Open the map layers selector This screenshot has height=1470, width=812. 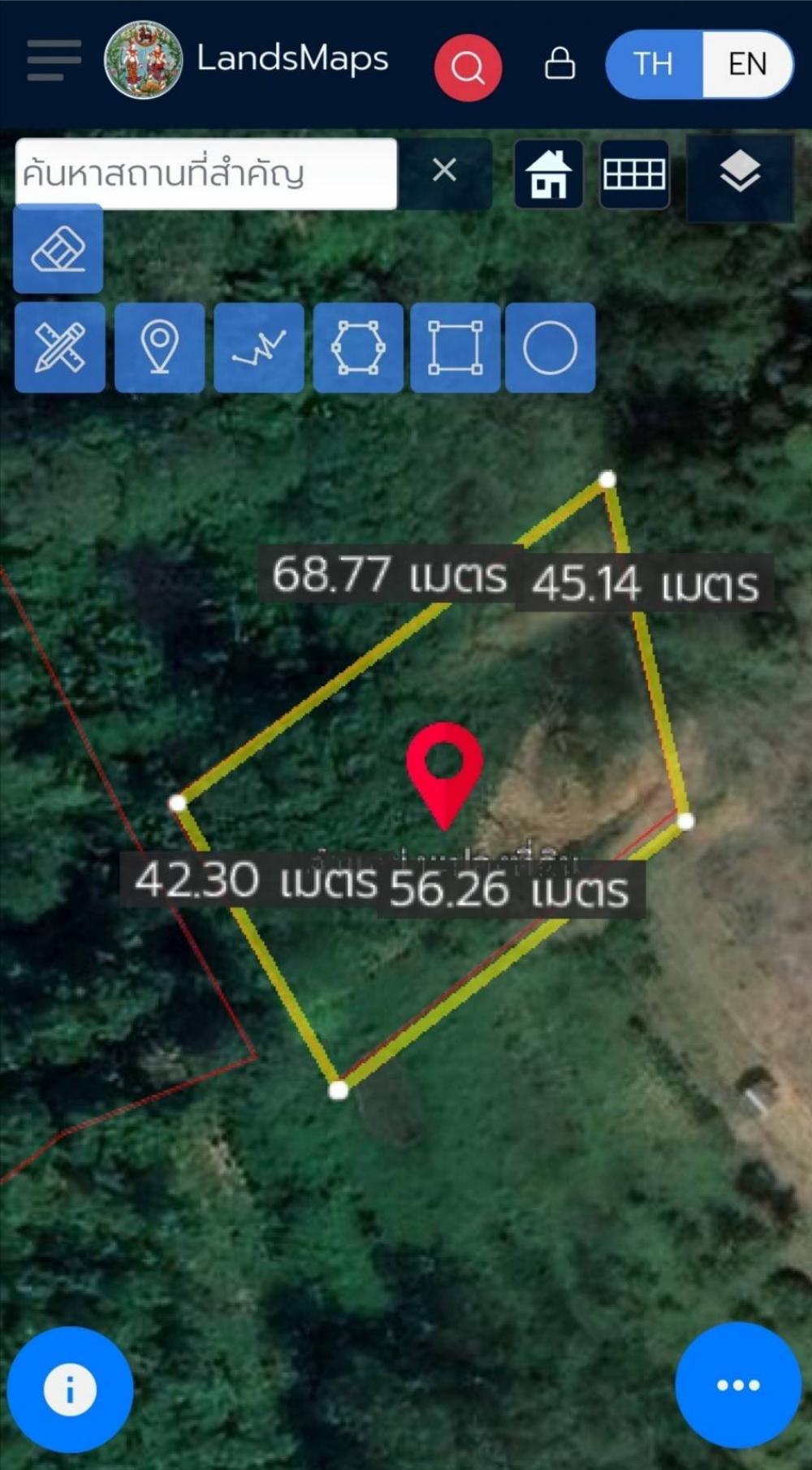point(740,174)
